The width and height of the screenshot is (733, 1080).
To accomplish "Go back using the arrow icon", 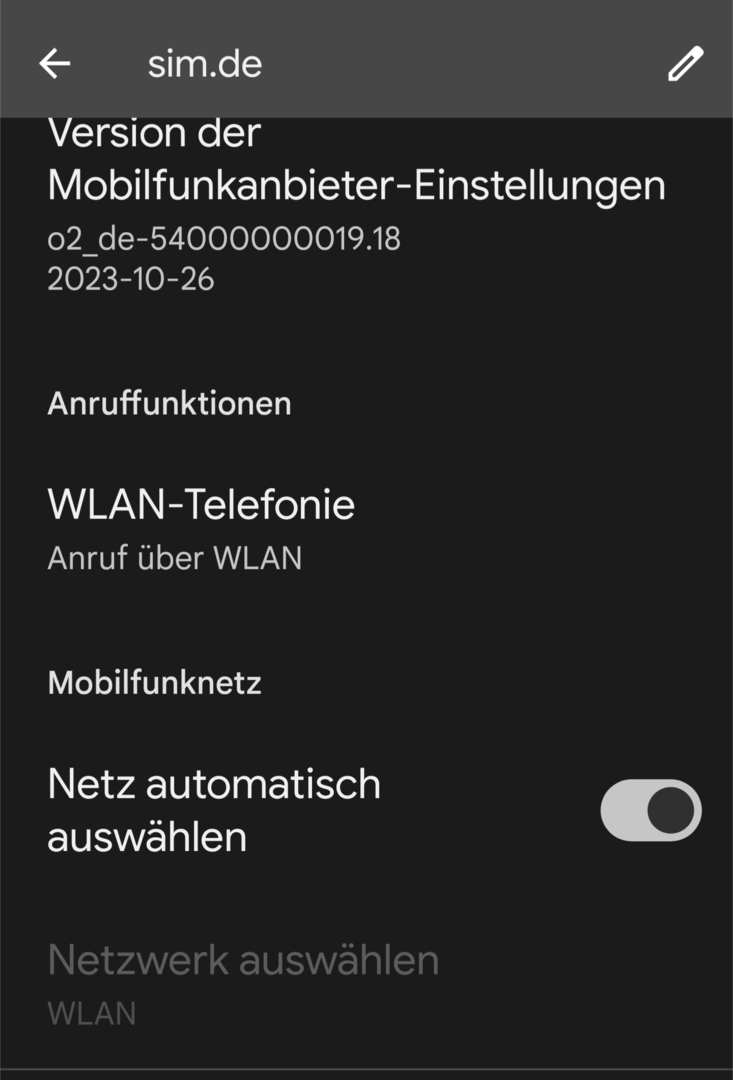I will (55, 64).
